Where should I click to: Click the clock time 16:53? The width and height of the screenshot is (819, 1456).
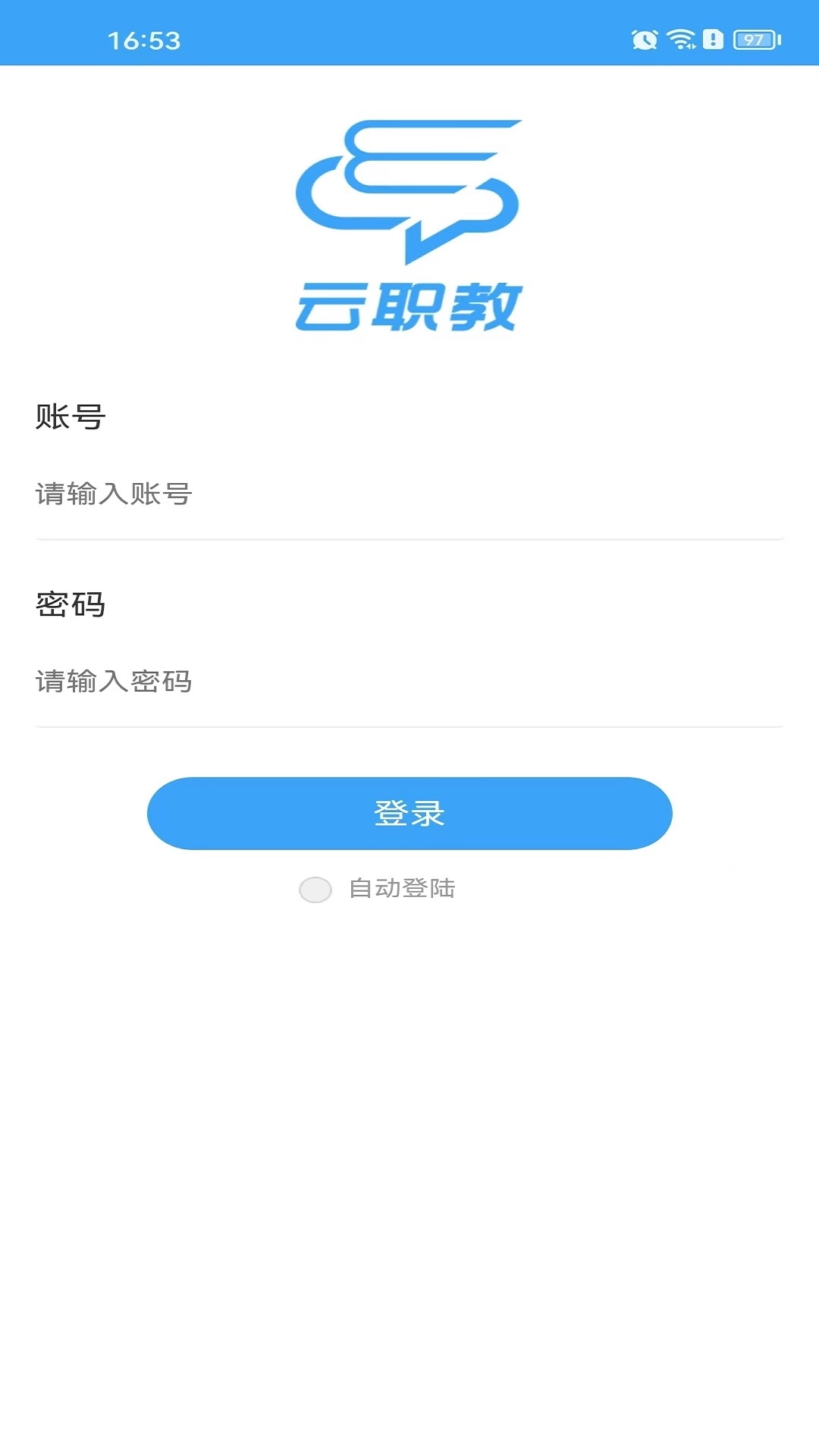point(144,41)
